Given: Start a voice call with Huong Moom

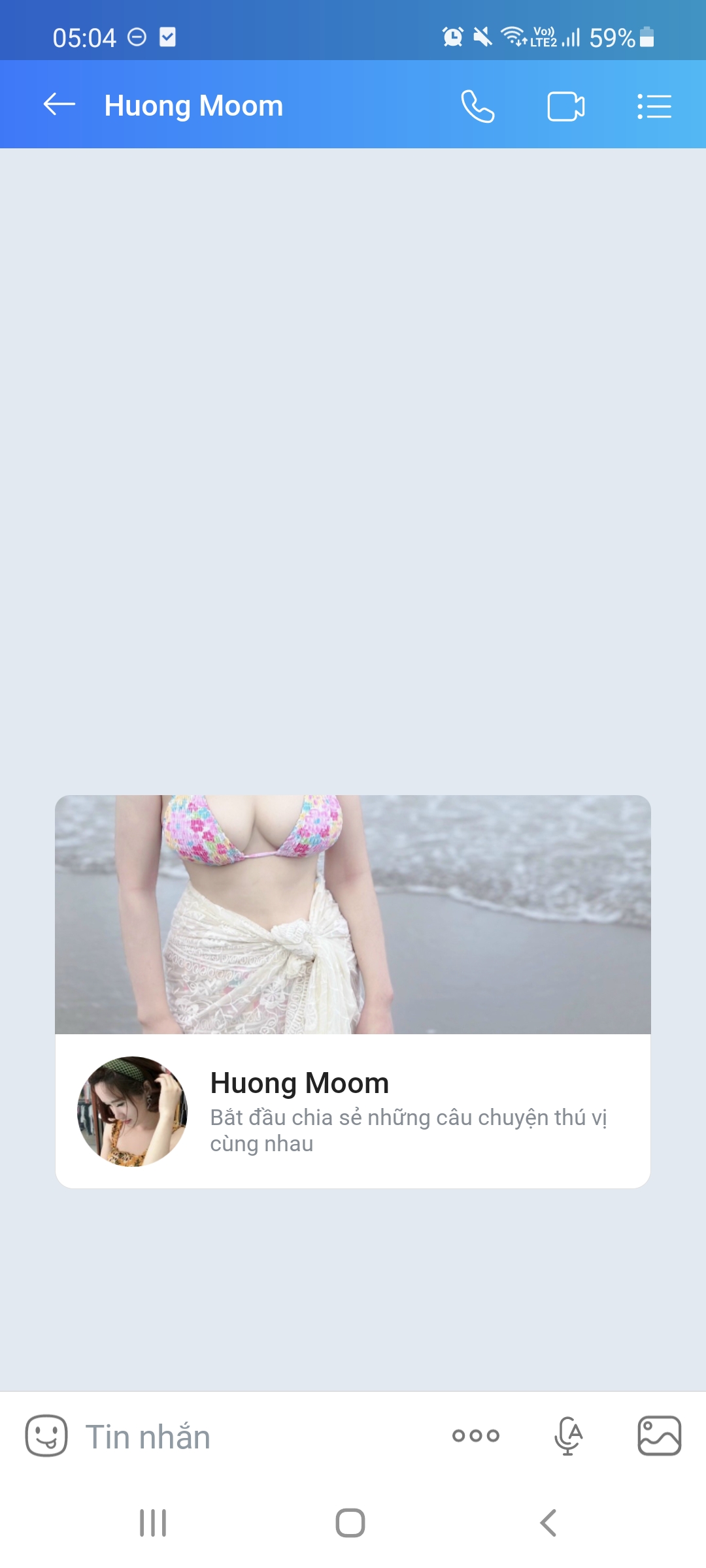Looking at the screenshot, I should tap(478, 106).
